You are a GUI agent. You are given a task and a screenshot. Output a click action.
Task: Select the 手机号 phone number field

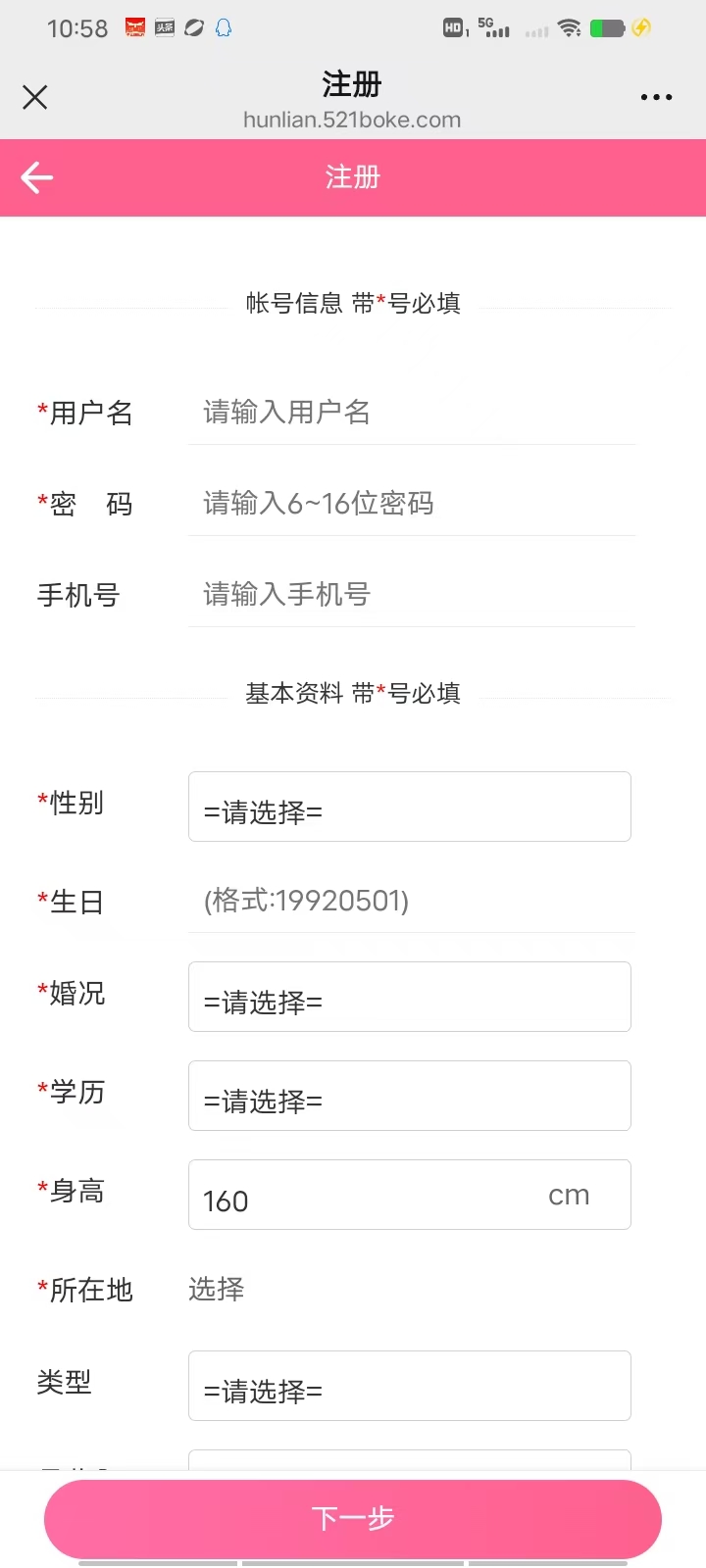[412, 595]
